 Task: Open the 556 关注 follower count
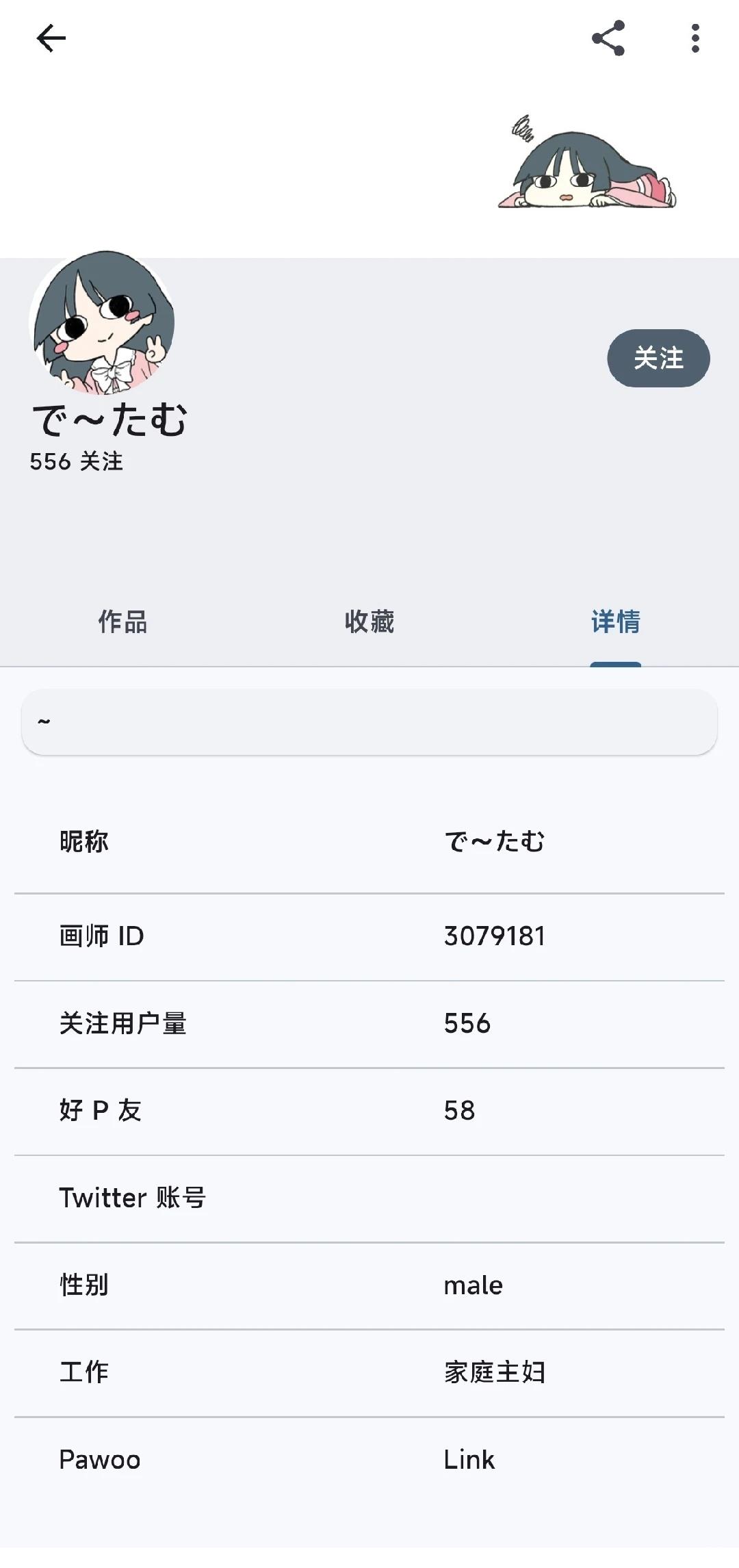click(77, 461)
